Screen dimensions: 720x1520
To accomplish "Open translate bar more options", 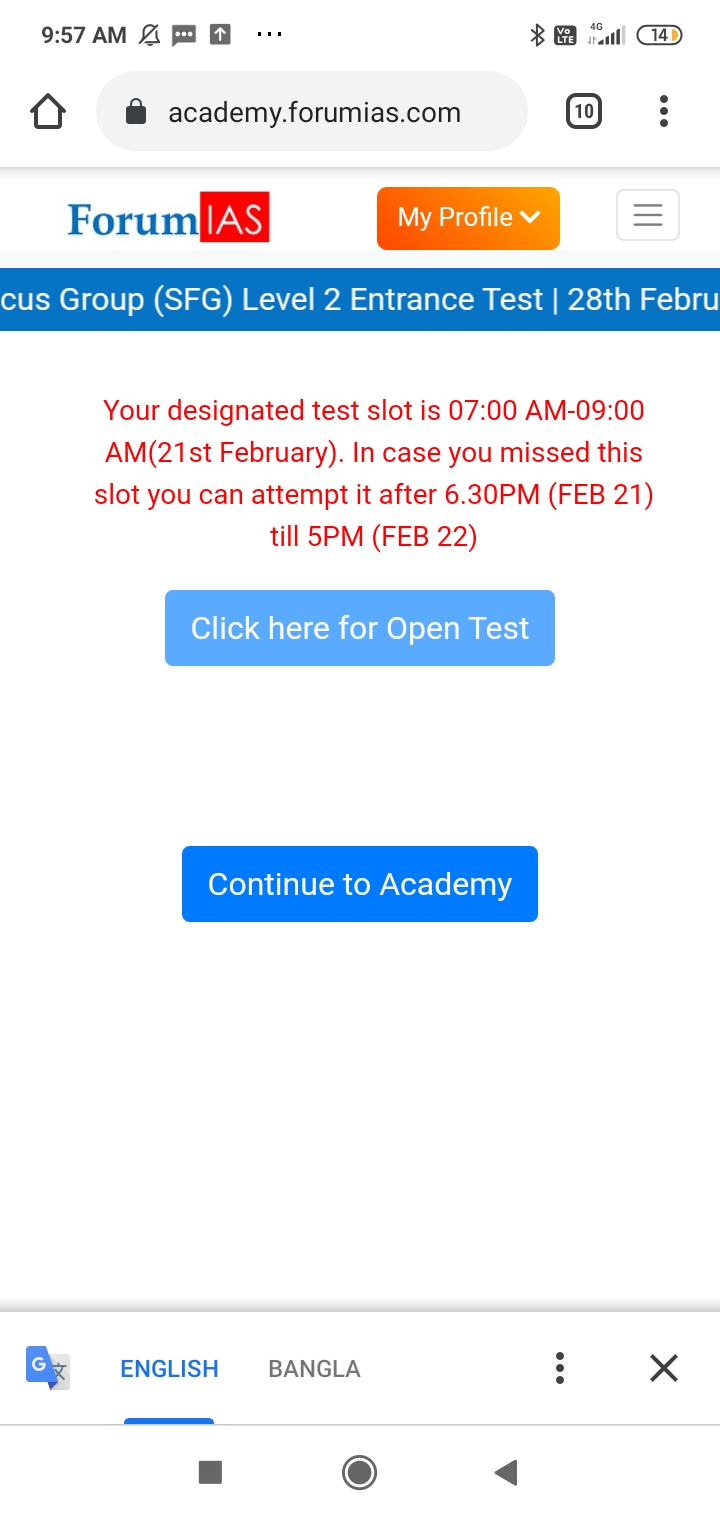I will [560, 1368].
